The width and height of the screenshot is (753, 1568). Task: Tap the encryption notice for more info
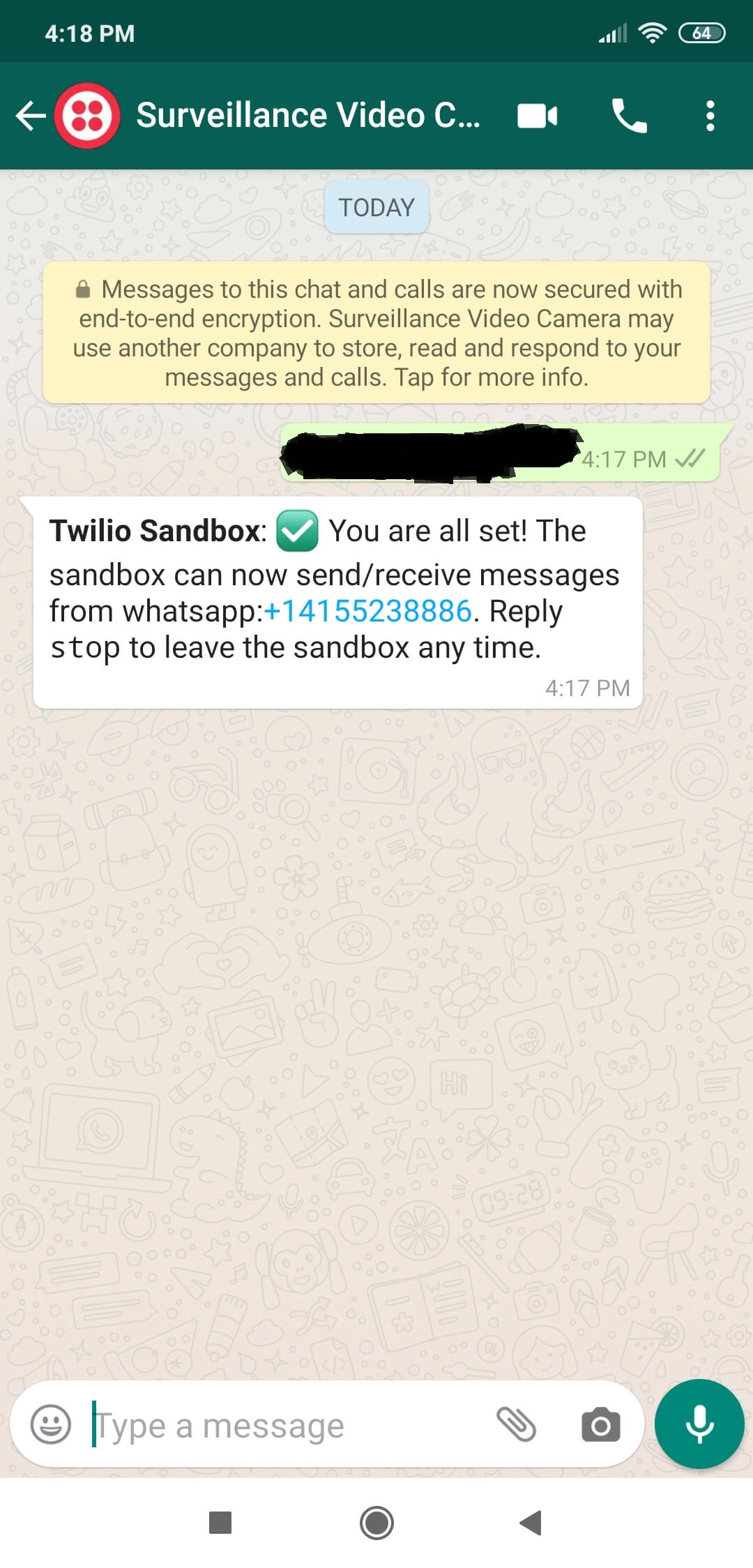376,333
